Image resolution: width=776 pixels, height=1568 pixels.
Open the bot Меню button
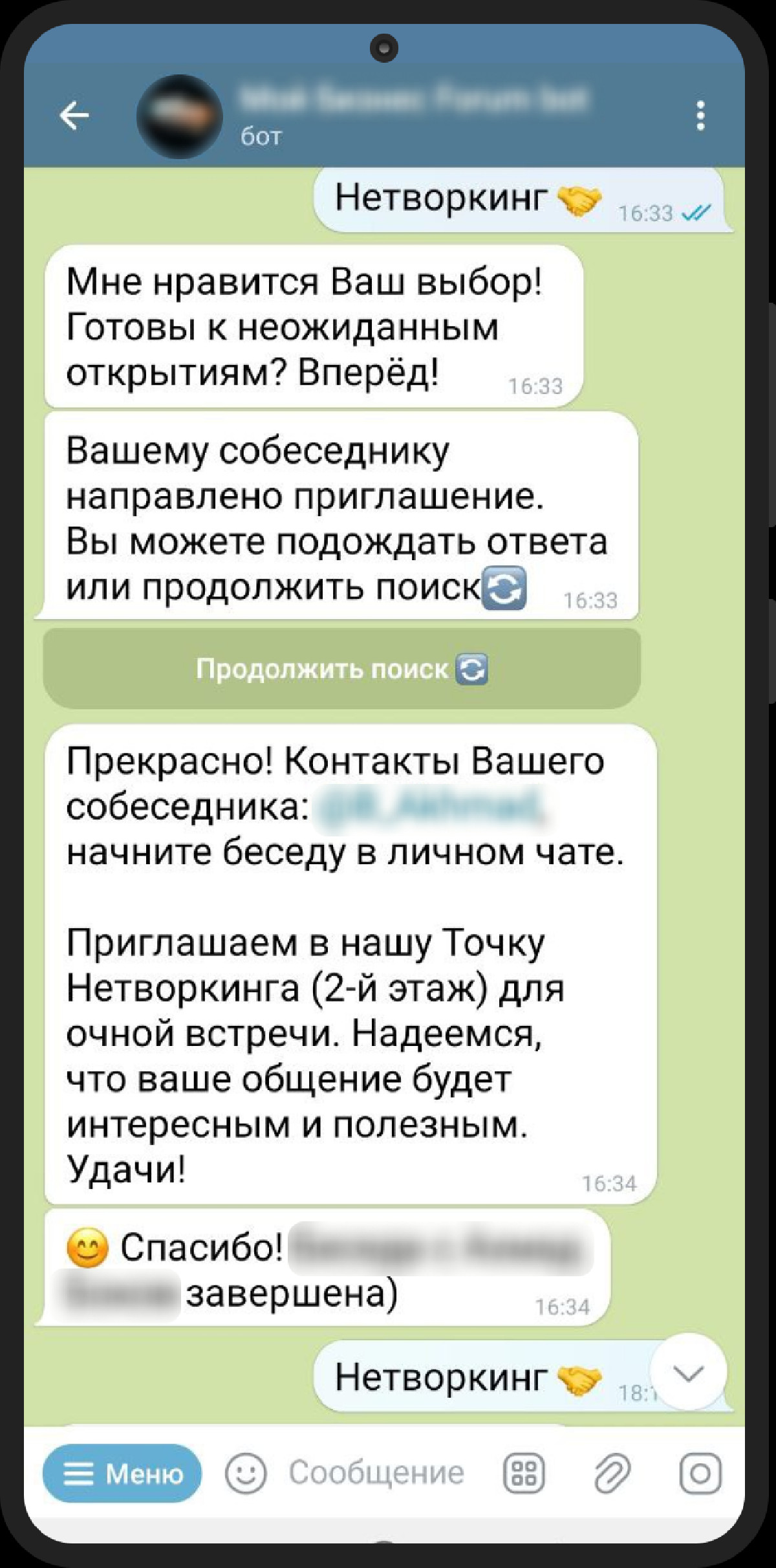pos(122,1474)
